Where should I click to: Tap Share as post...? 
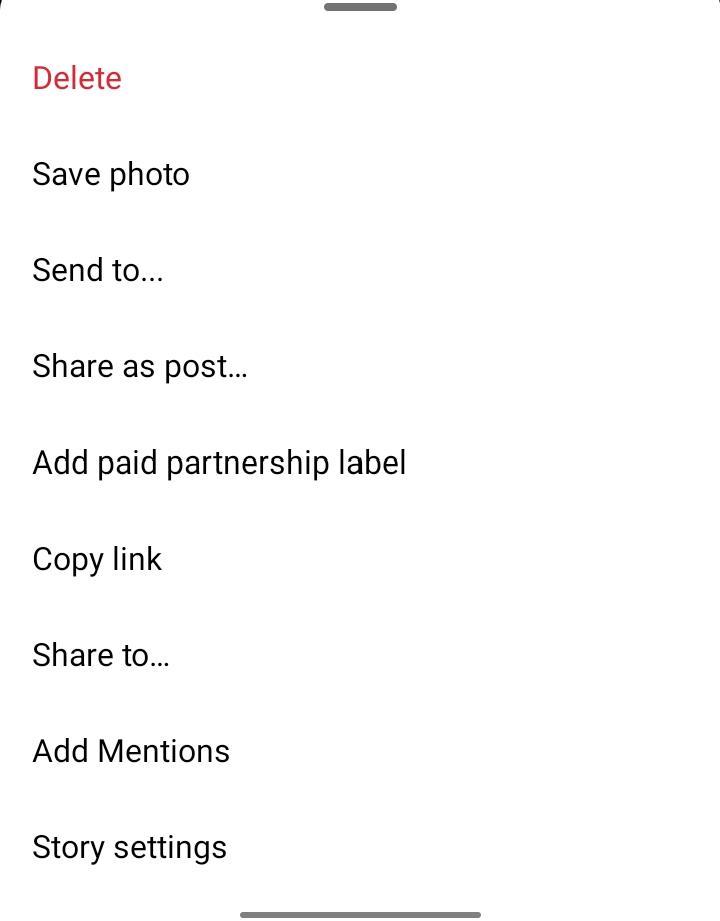[x=139, y=366]
